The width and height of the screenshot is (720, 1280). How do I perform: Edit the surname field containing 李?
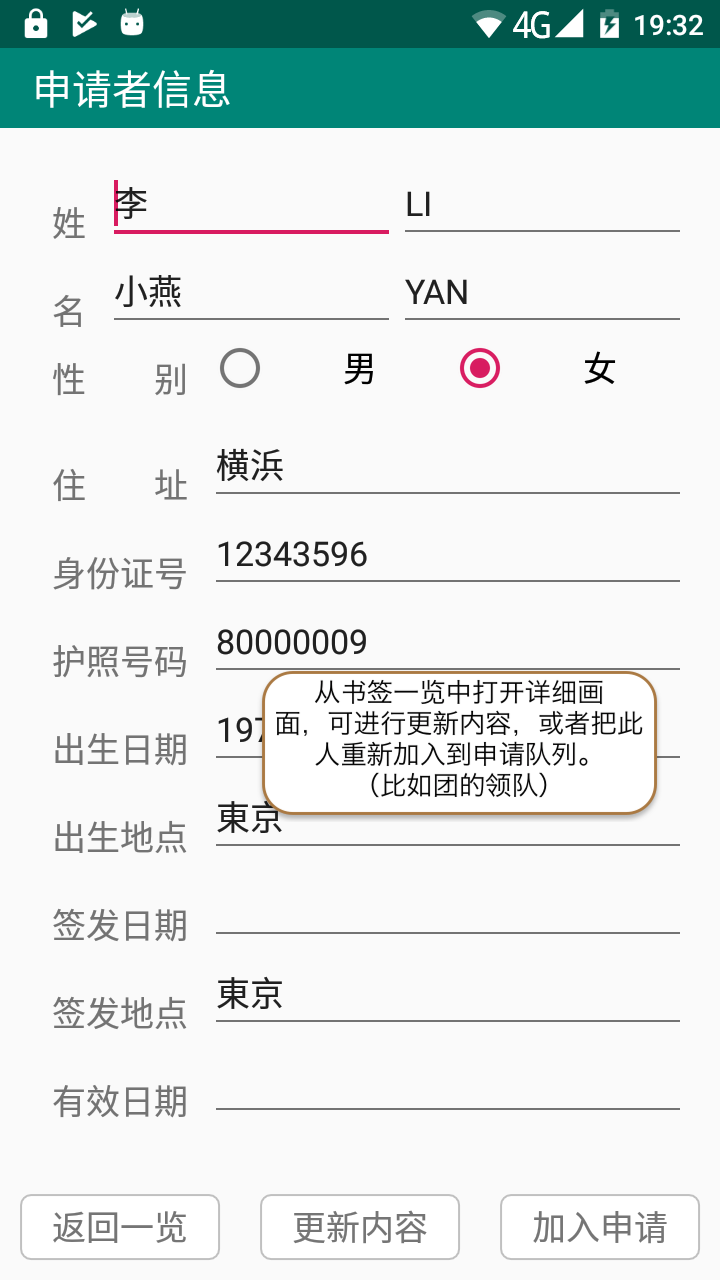point(251,205)
